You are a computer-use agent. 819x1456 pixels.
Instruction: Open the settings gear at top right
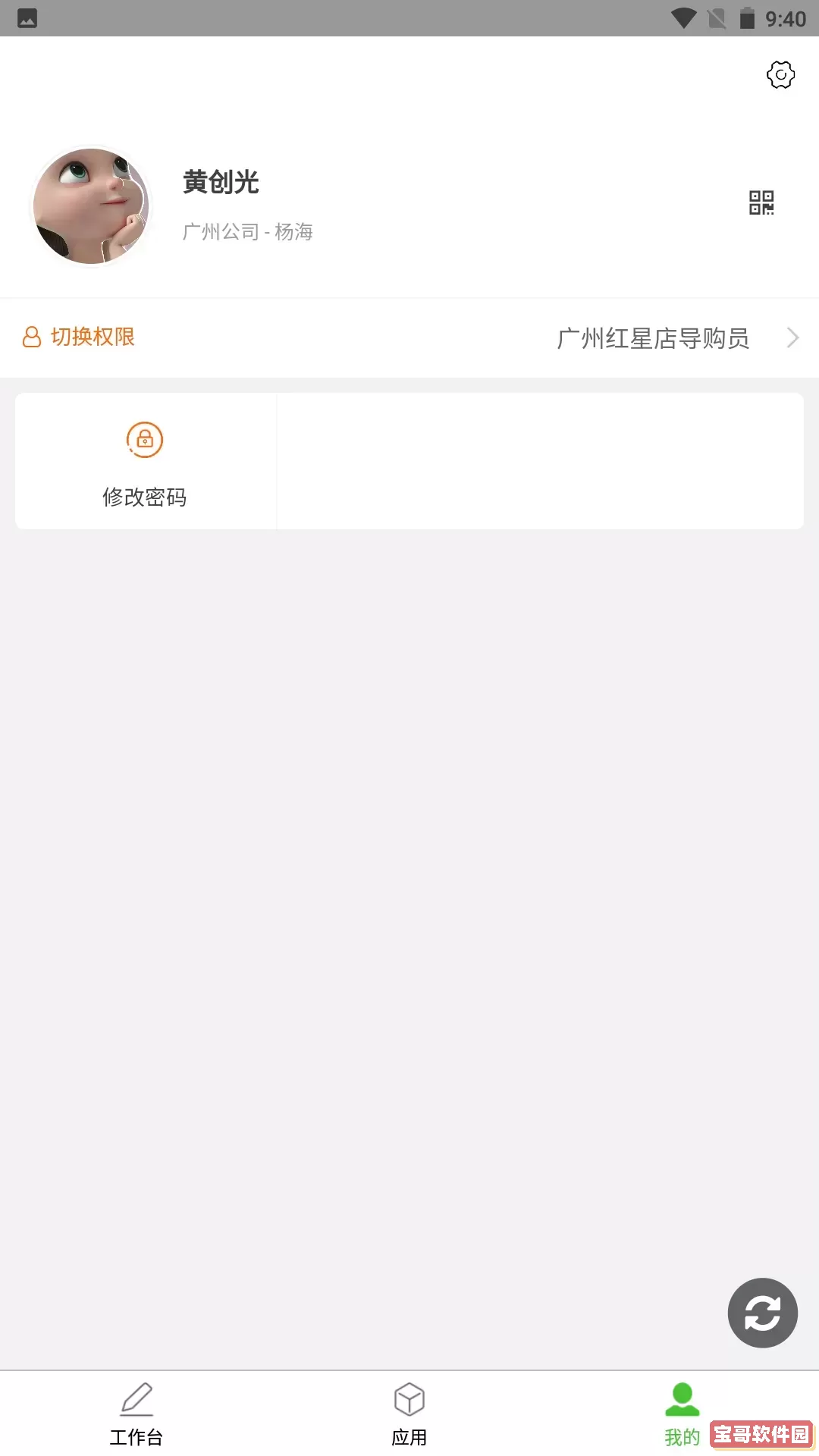coord(780,74)
